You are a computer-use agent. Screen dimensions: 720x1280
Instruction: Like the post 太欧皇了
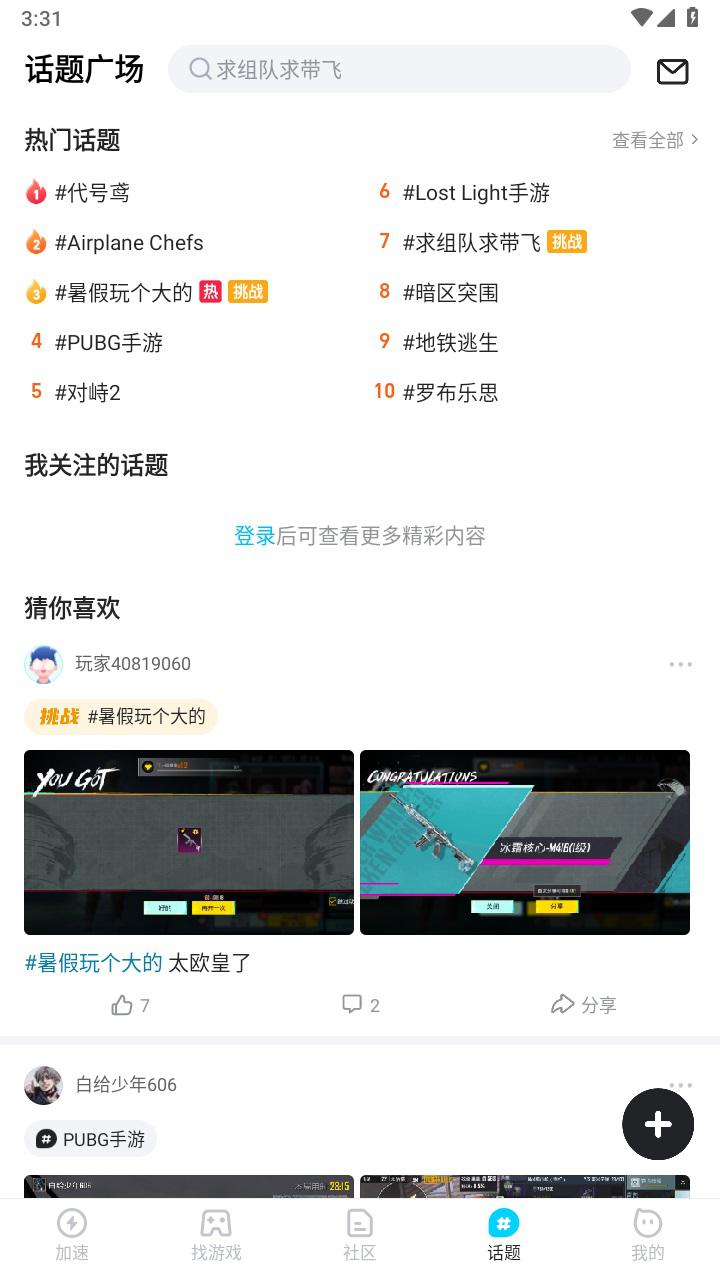(130, 1005)
